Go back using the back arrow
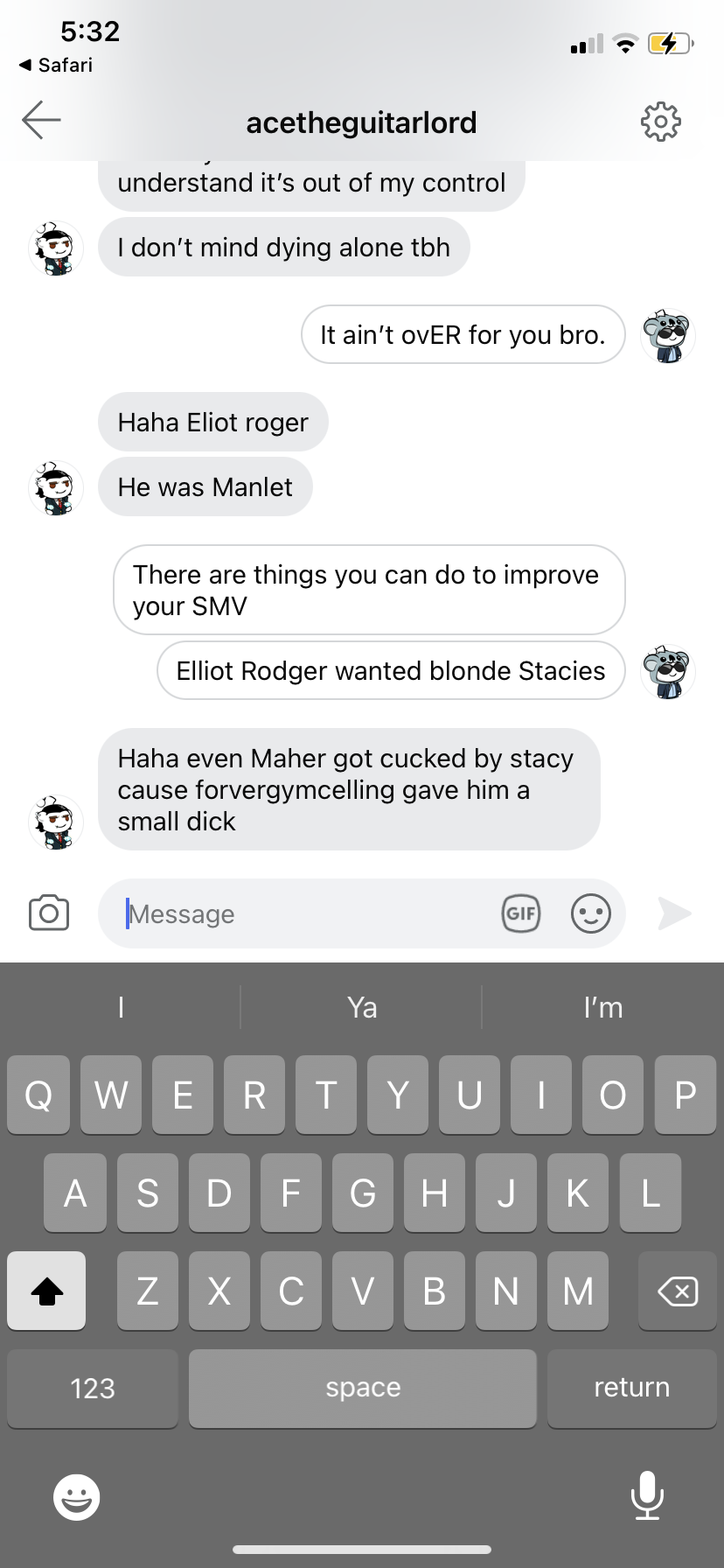Image resolution: width=724 pixels, height=1568 pixels. click(41, 120)
